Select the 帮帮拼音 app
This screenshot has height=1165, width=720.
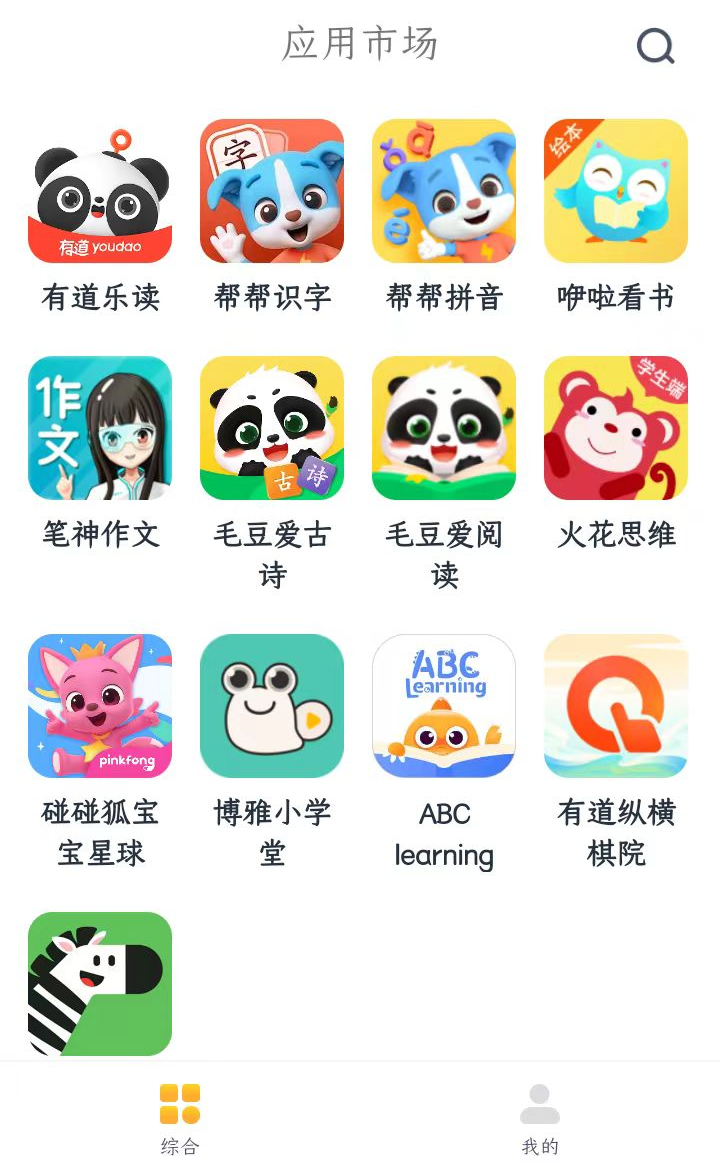(444, 191)
